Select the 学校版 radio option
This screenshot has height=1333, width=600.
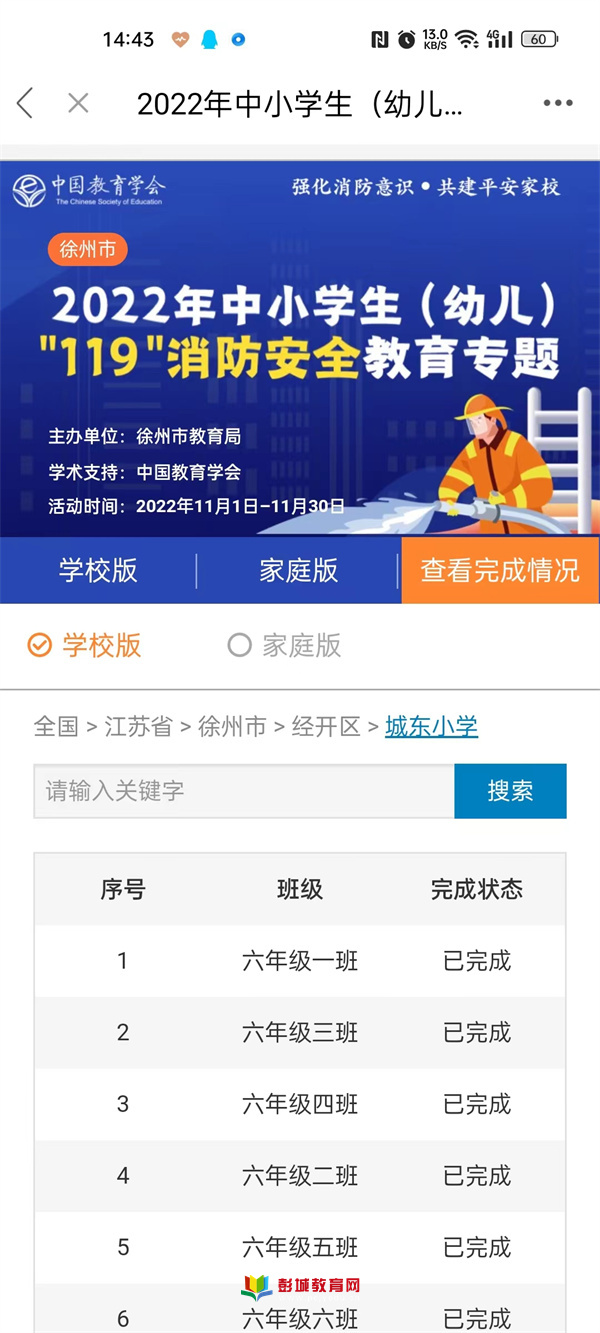pyautogui.click(x=84, y=646)
